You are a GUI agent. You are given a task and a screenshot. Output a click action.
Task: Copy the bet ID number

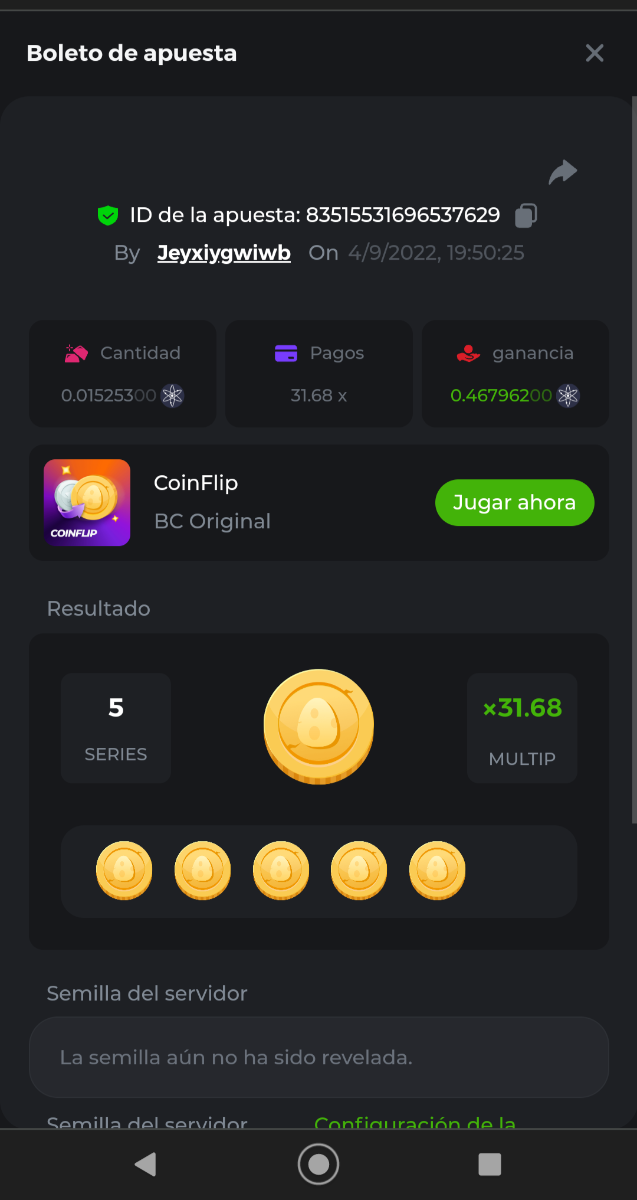(526, 215)
